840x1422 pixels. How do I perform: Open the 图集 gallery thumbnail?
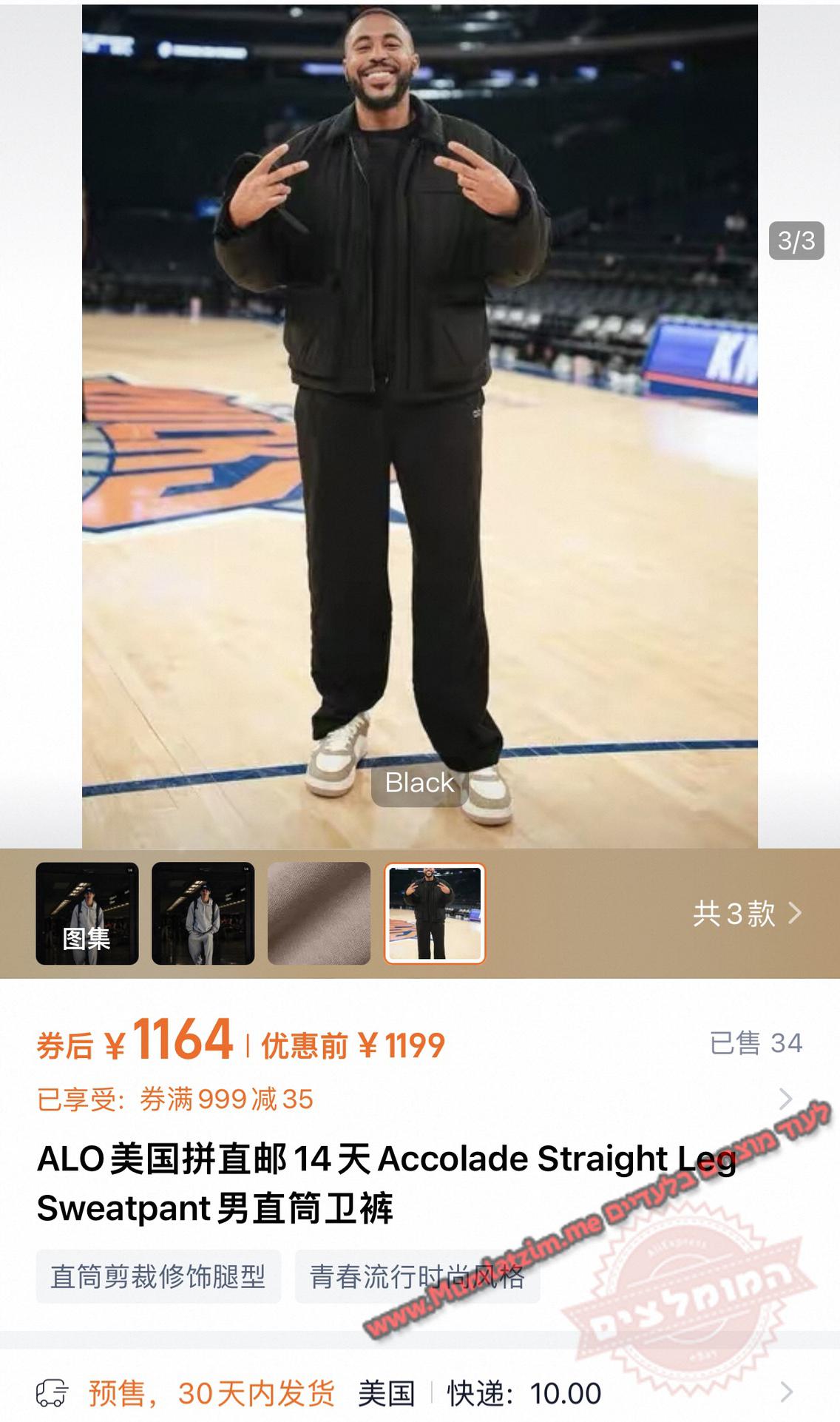(x=87, y=913)
